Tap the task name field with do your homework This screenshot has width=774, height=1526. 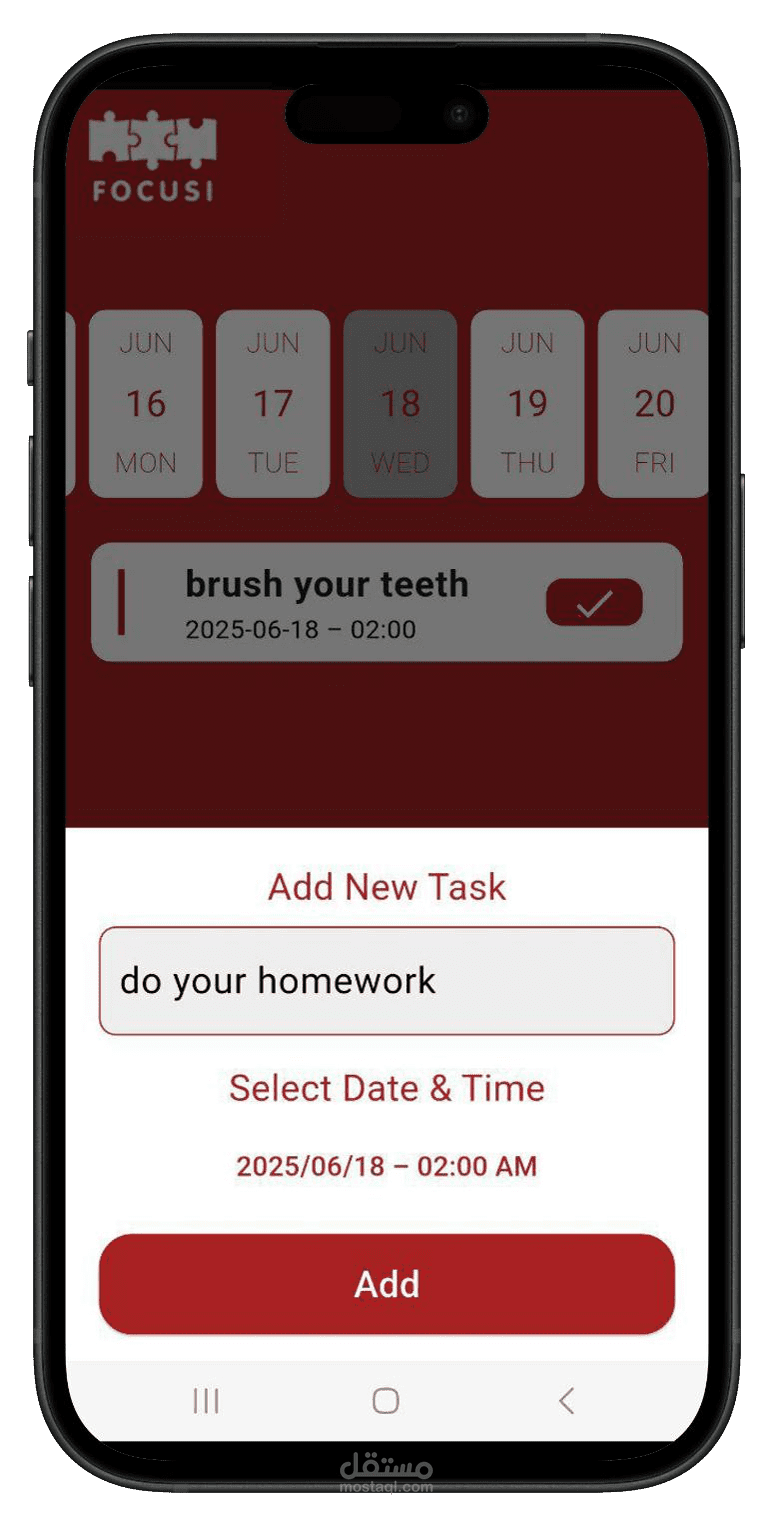coord(386,981)
